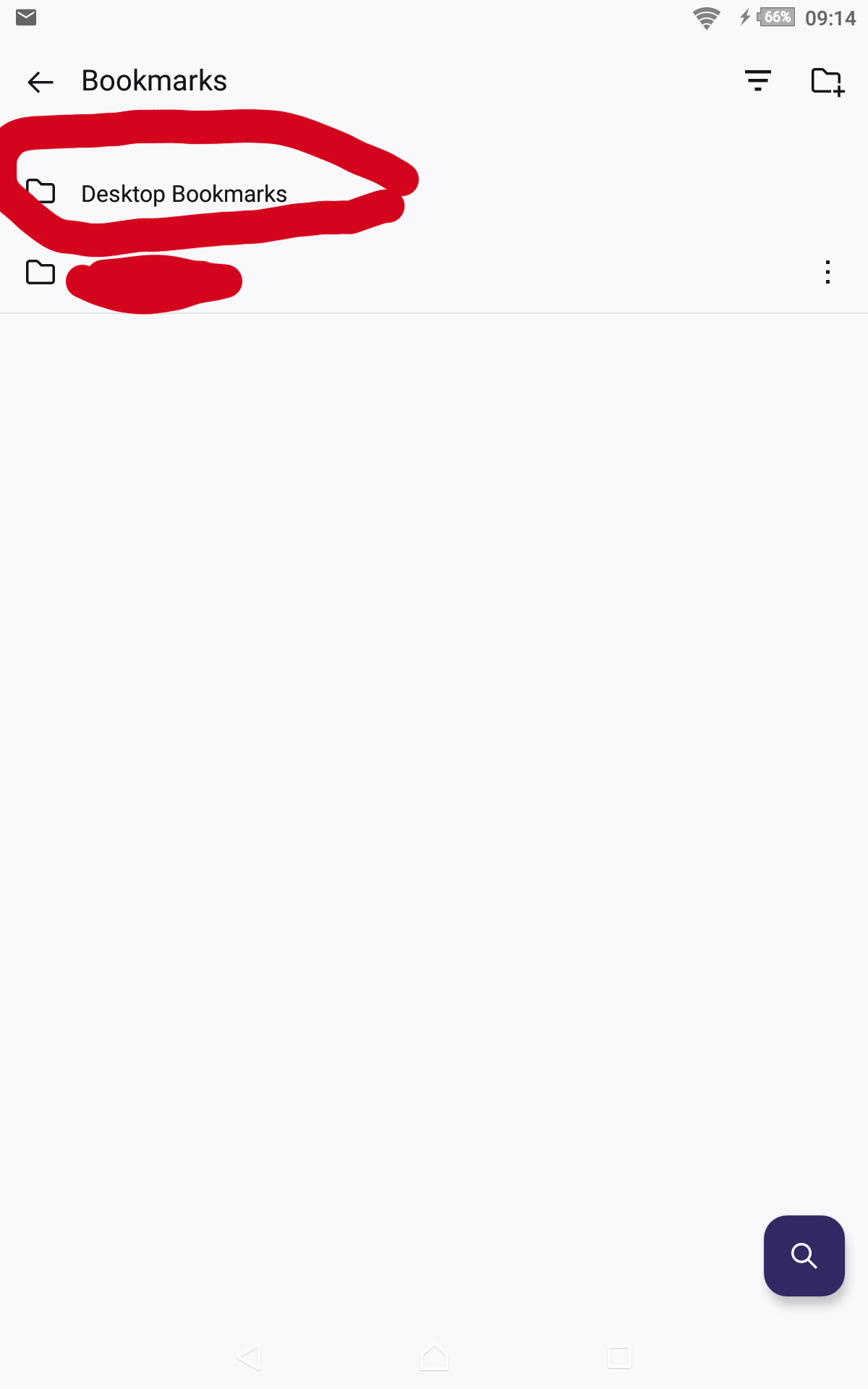
Task: Open the second folder's three-dot menu
Action: [827, 273]
